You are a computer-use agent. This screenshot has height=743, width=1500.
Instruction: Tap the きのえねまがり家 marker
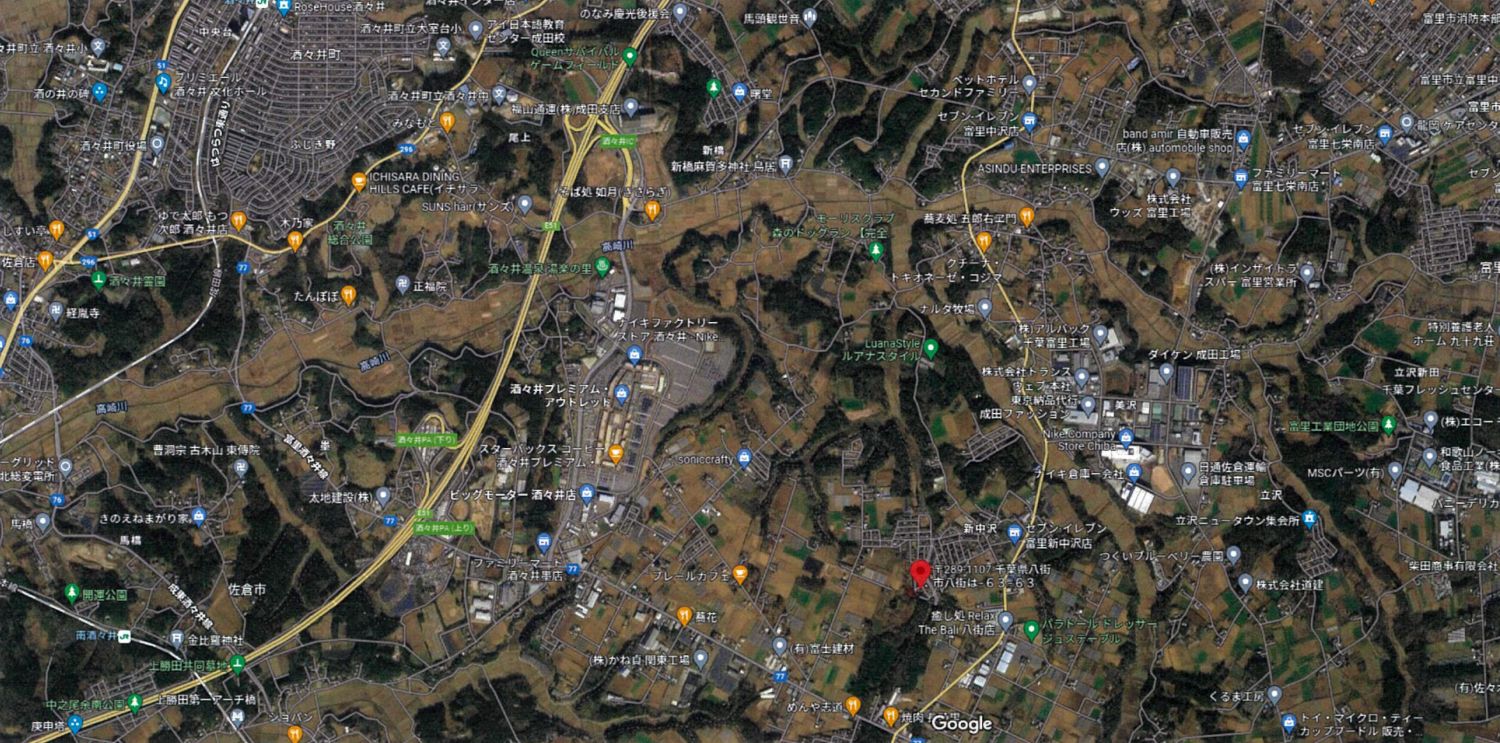point(198,517)
